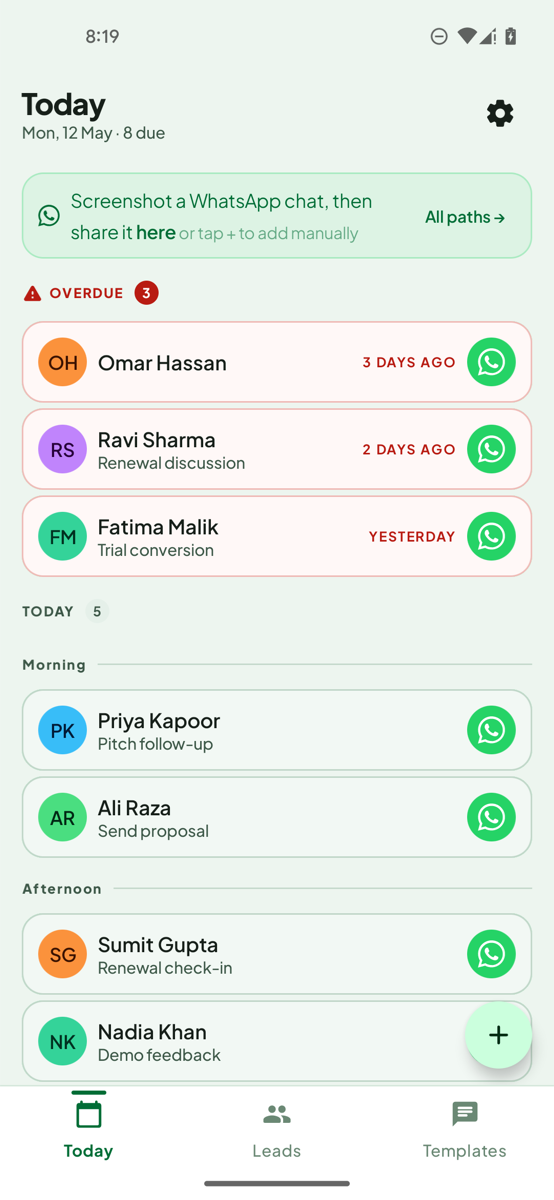The height and width of the screenshot is (1200, 554).
Task: Tap the "here" link in the banner
Action: pos(156,232)
